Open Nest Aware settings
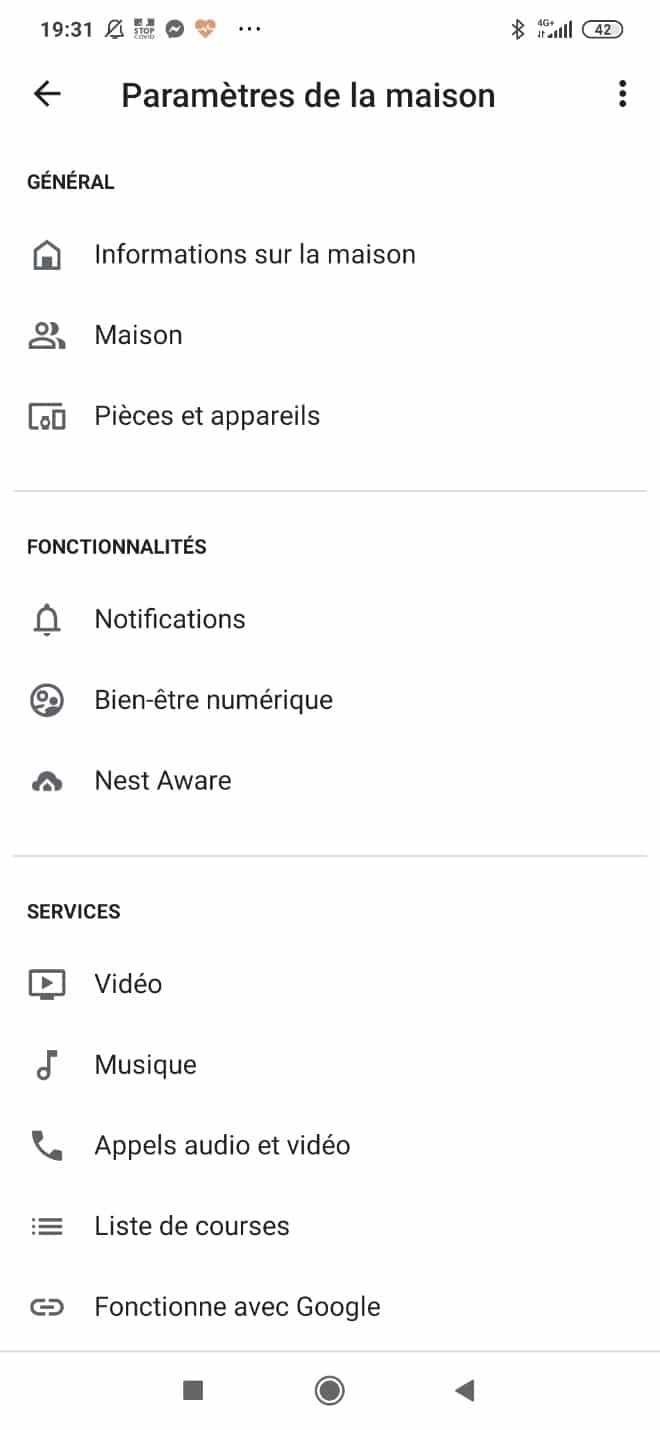This screenshot has width=660, height=1430. click(x=330, y=781)
